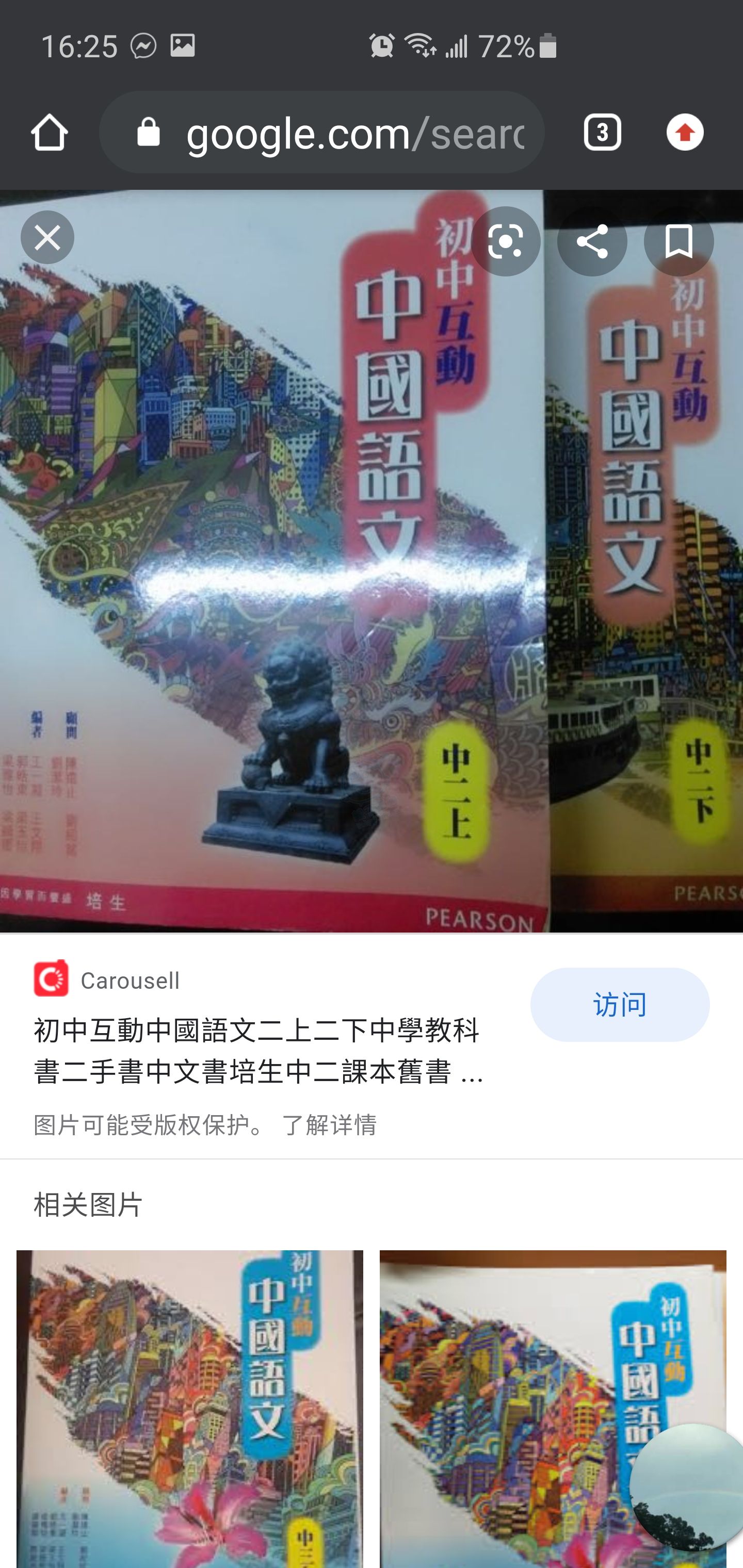
Task: Open the tab switcher showing 3 tabs
Action: pos(602,132)
